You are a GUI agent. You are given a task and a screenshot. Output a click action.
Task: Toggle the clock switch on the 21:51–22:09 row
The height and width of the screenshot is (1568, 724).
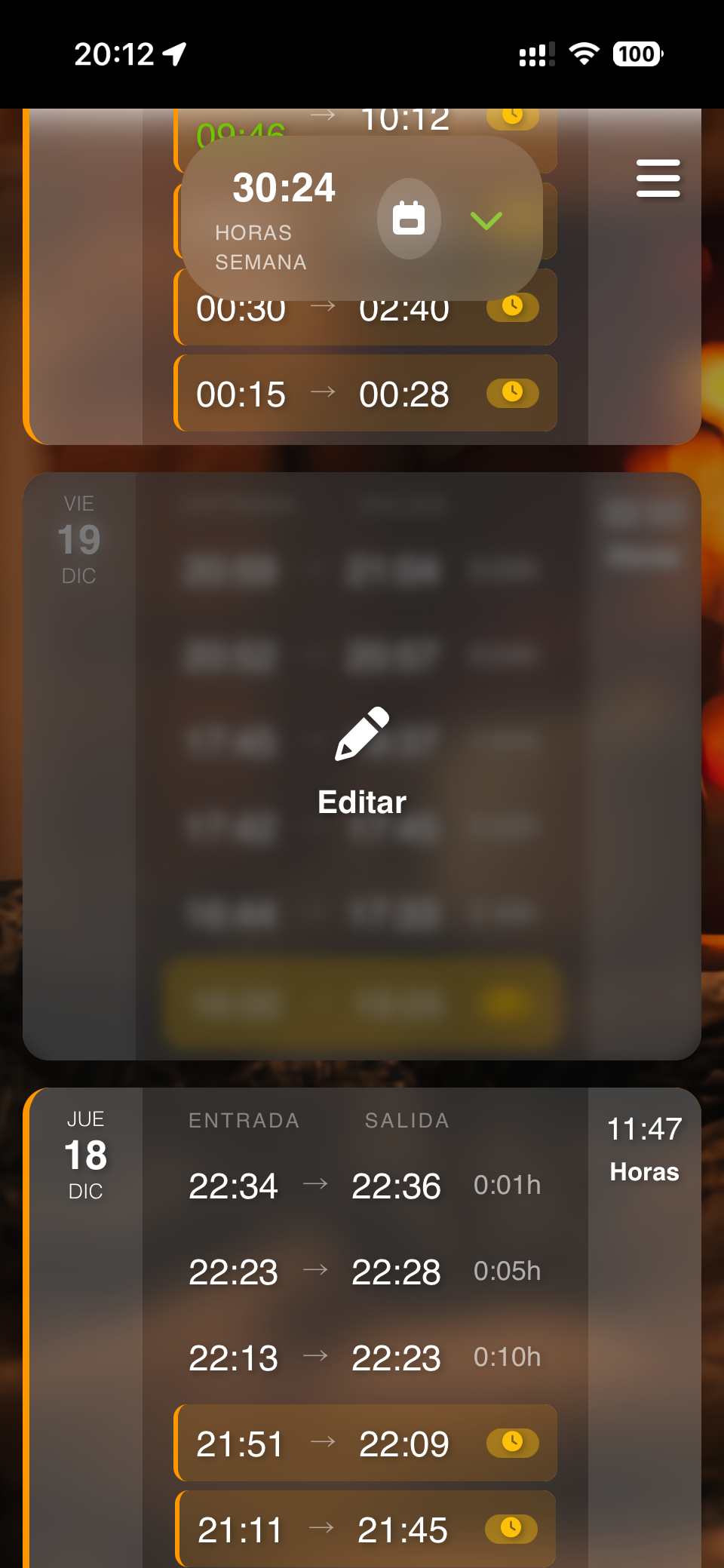coord(512,1442)
